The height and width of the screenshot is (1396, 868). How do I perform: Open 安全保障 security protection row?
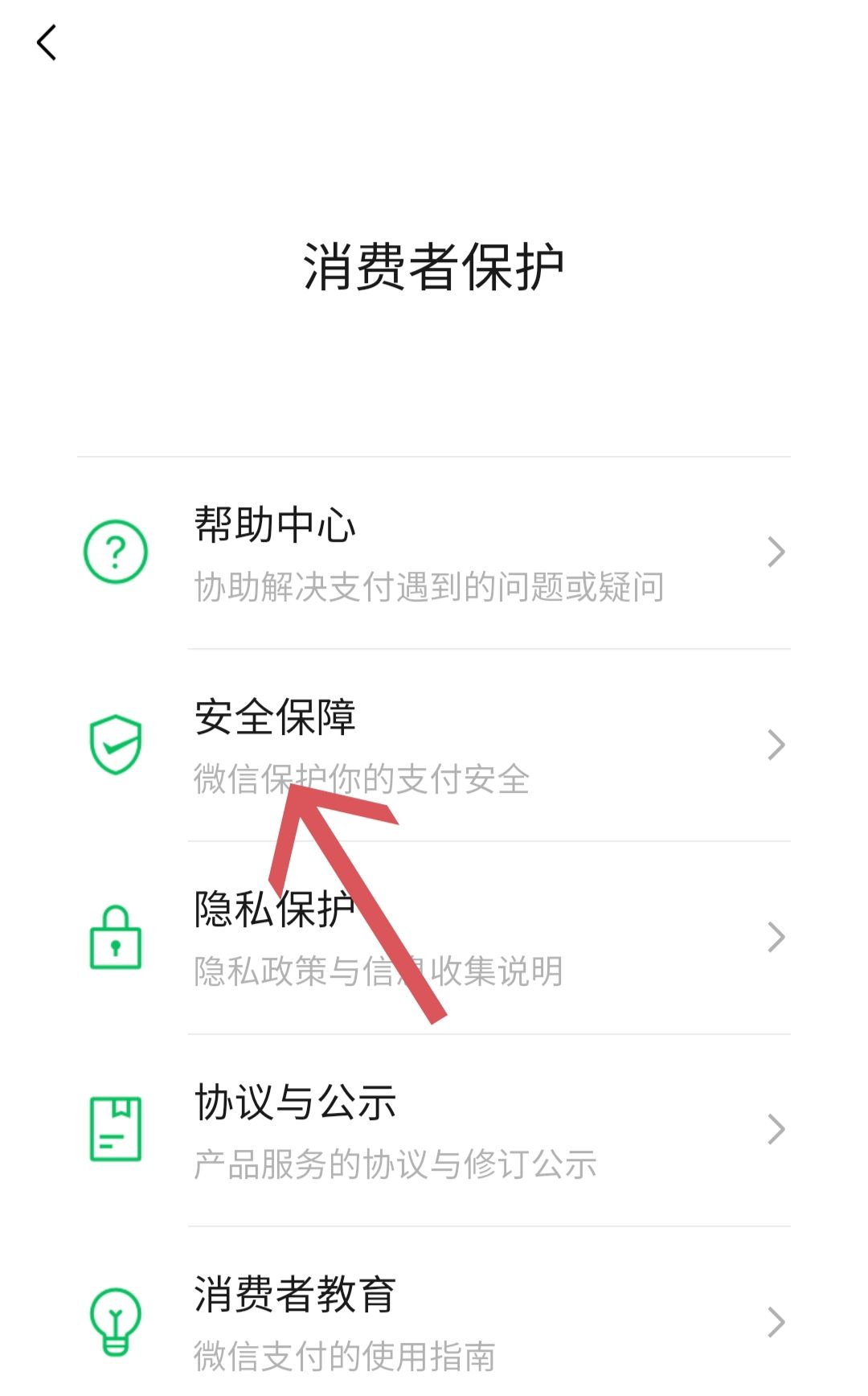434,745
